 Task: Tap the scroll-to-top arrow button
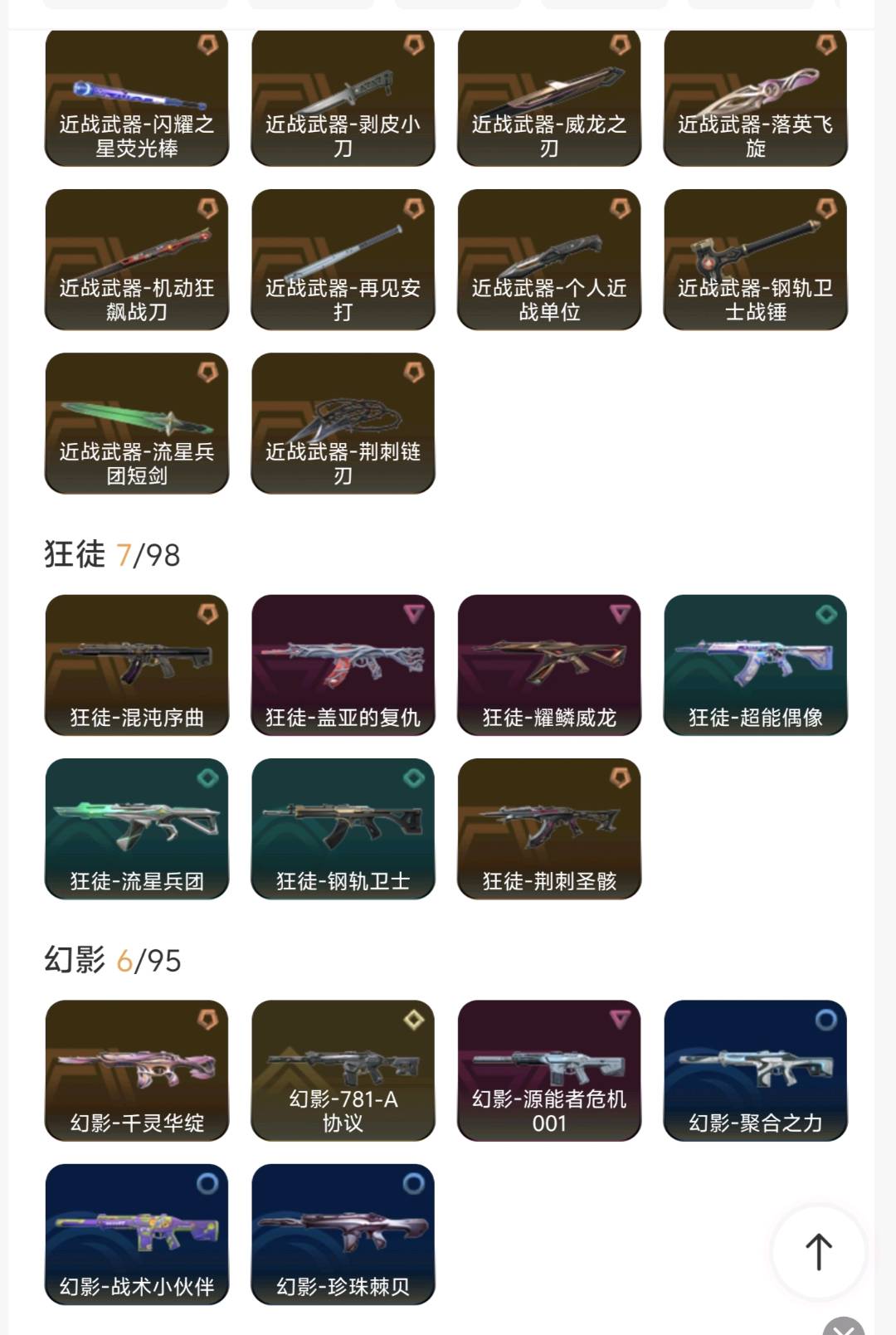pyautogui.click(x=818, y=1251)
